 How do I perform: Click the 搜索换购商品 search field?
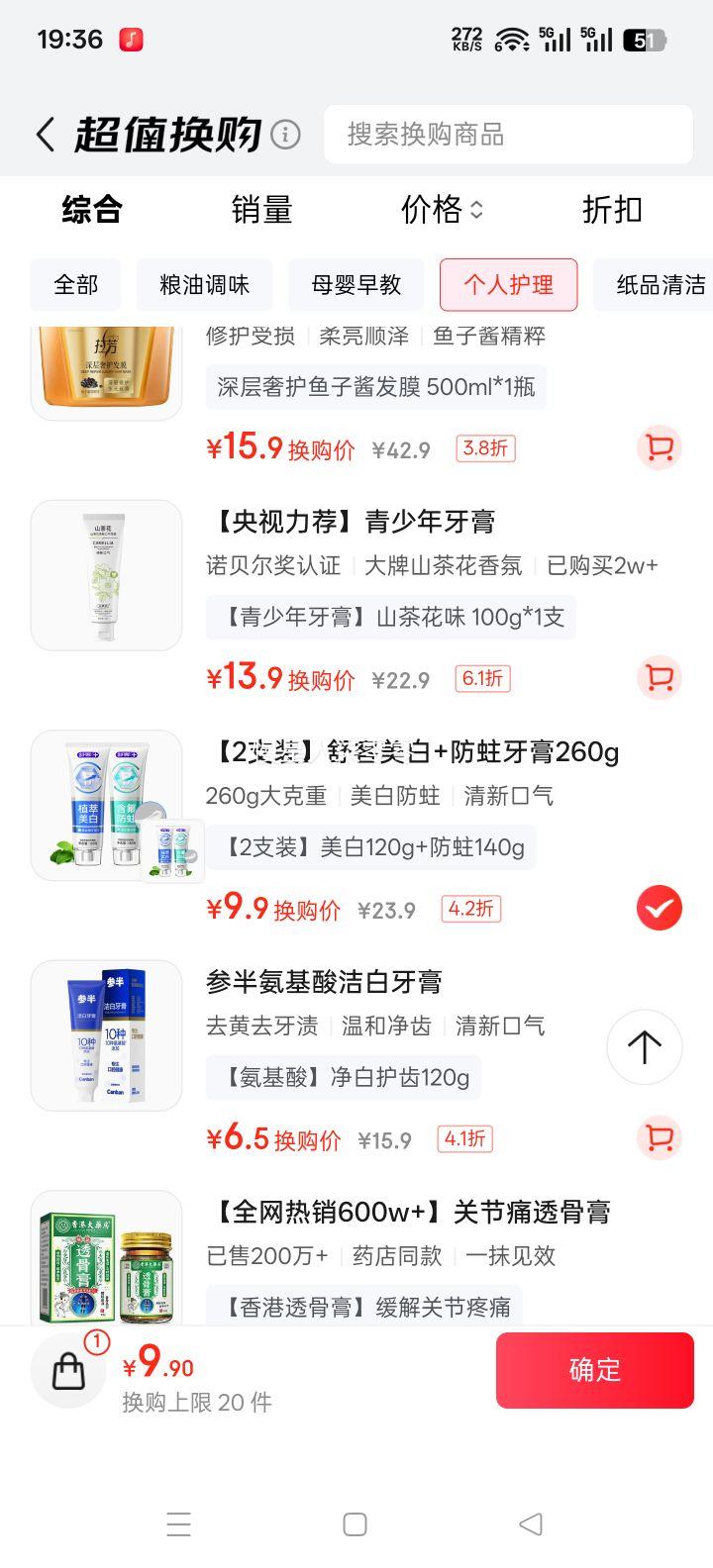pos(508,135)
